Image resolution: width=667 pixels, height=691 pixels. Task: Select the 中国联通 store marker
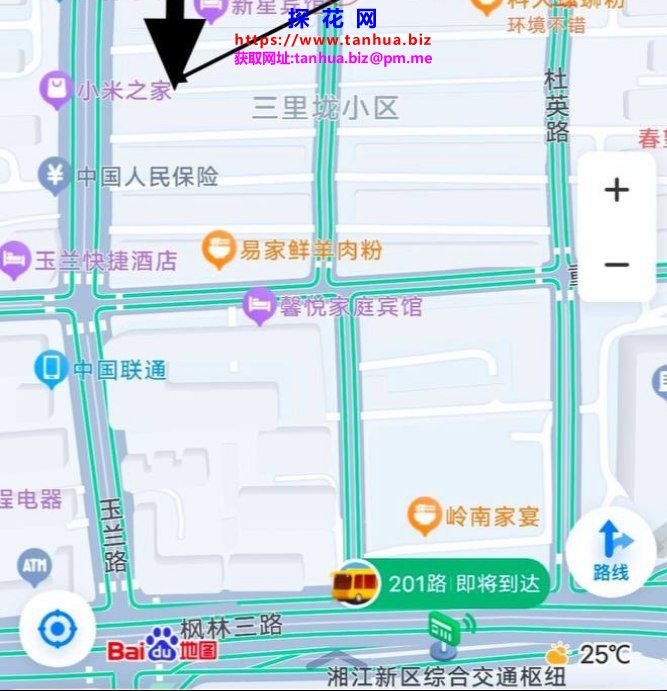pyautogui.click(x=50, y=369)
